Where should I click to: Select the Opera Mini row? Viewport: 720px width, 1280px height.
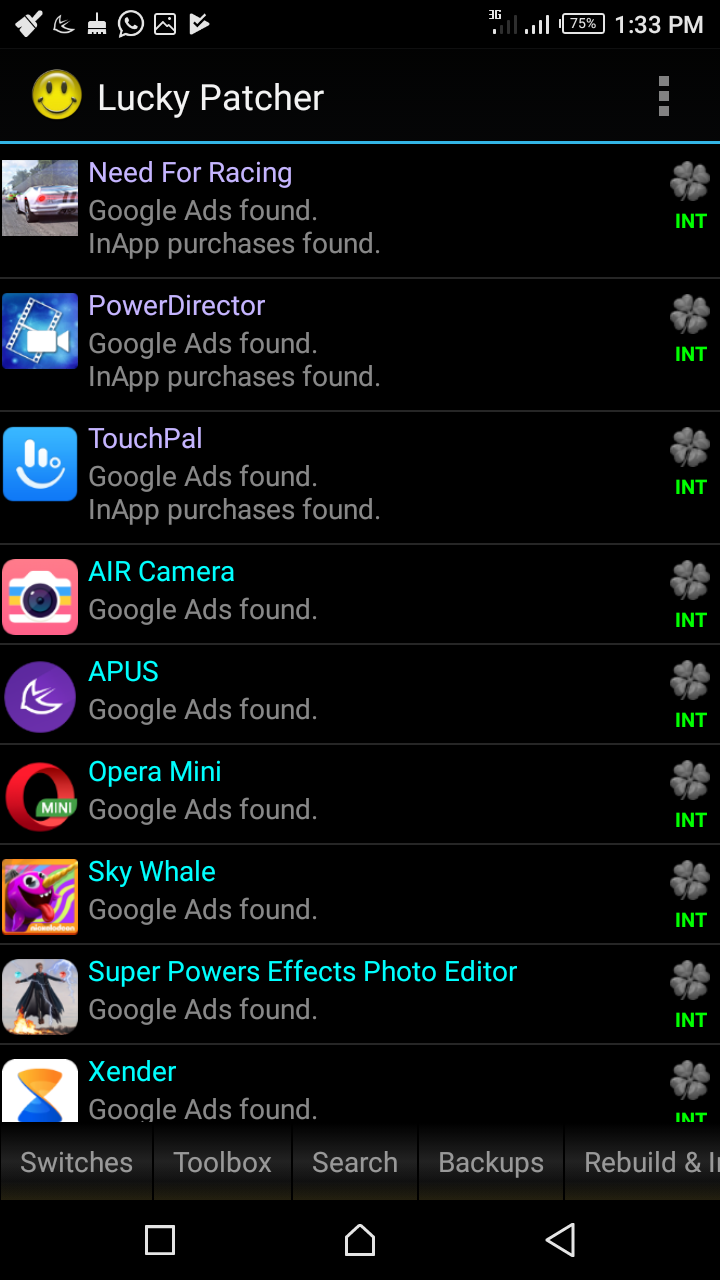click(x=300, y=792)
